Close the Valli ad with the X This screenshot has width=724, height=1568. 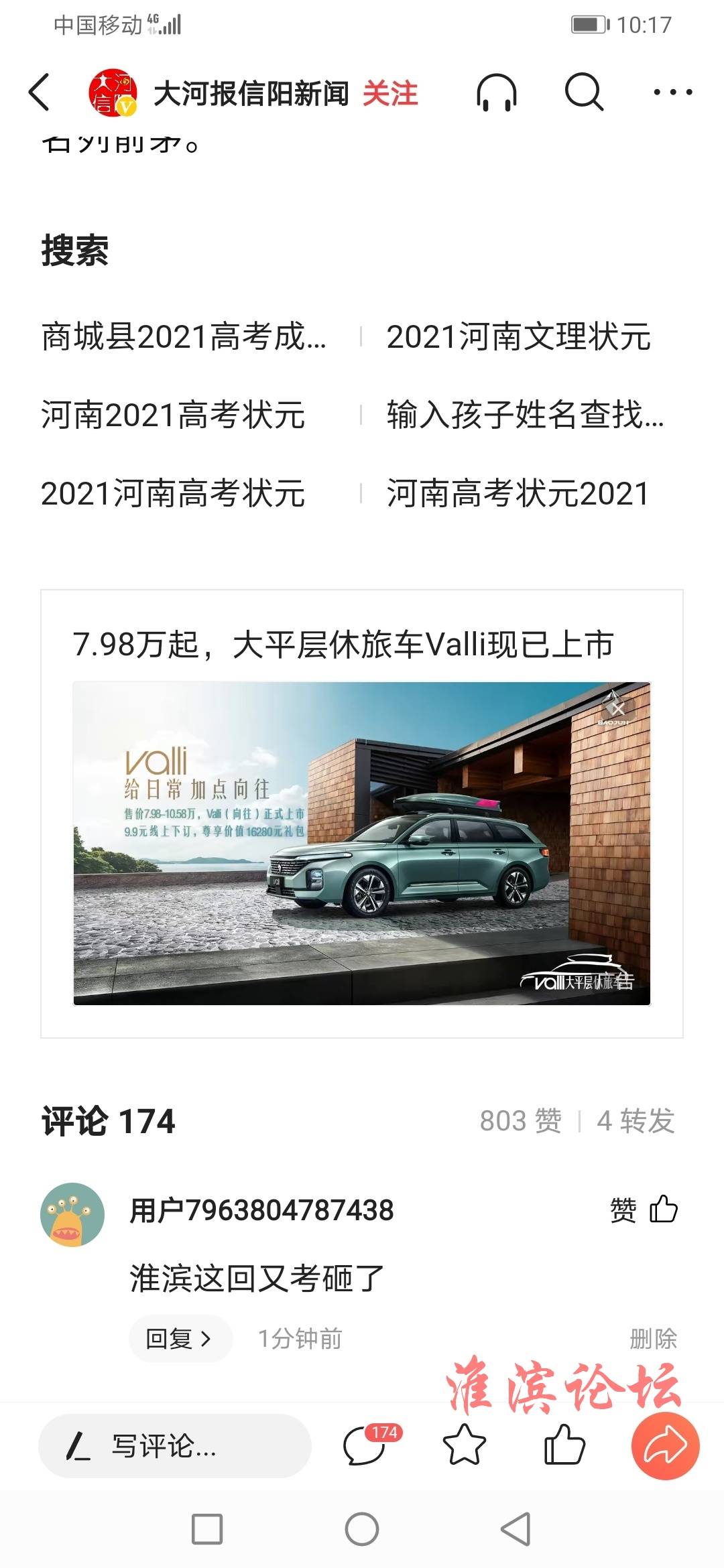(618, 708)
